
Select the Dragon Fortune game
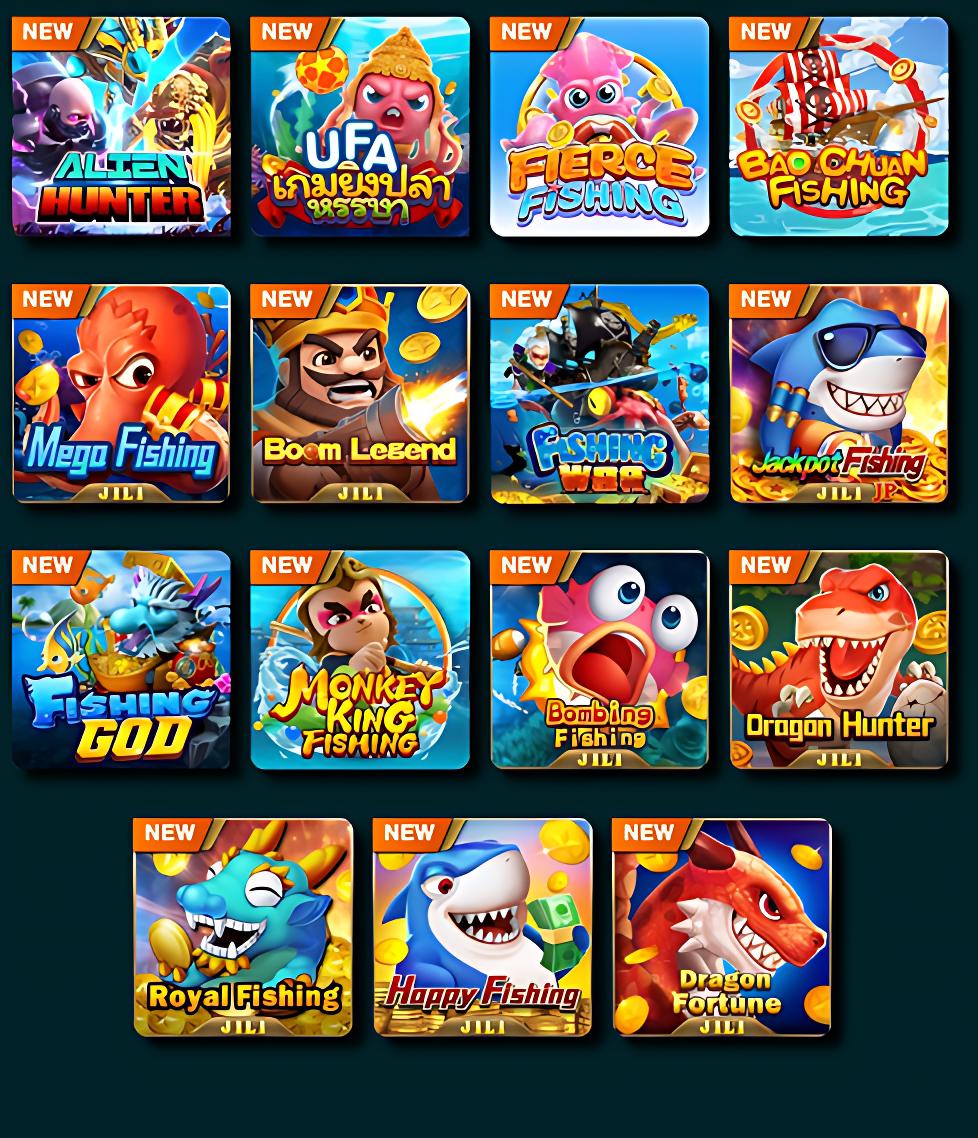click(x=720, y=925)
